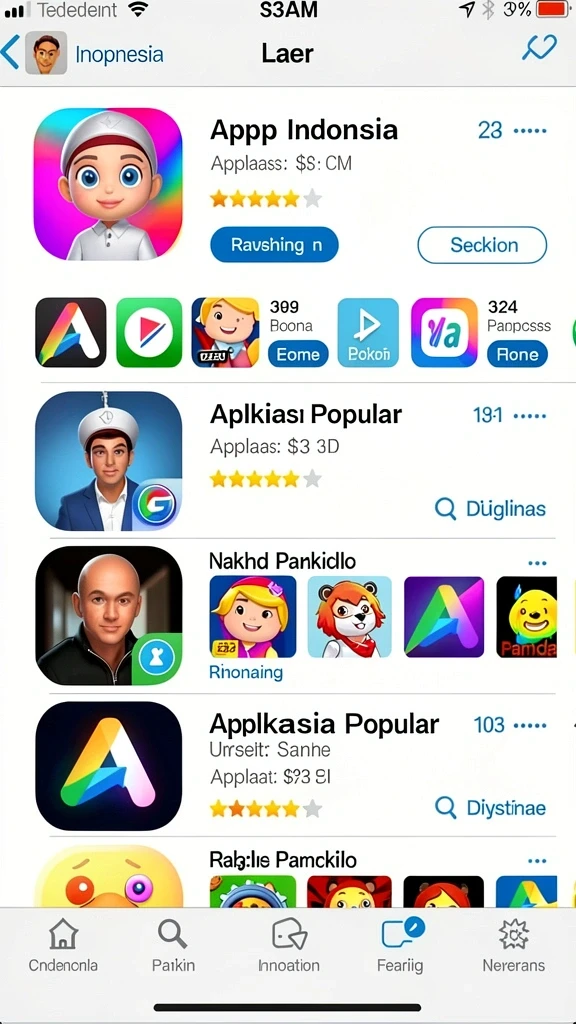The height and width of the screenshot is (1024, 576).
Task: Switch to the Innoation tab
Action: click(289, 946)
